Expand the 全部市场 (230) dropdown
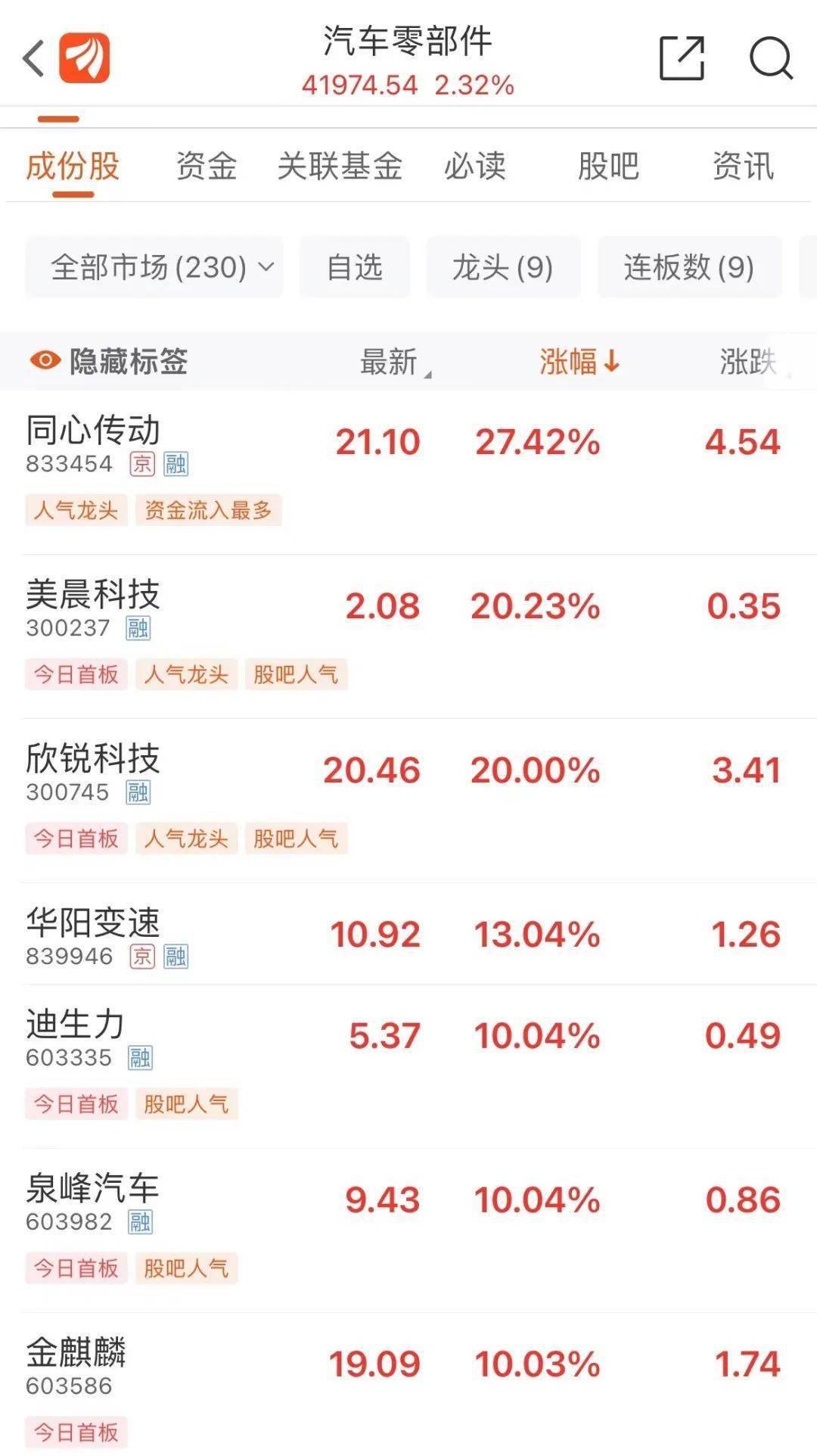 (154, 267)
